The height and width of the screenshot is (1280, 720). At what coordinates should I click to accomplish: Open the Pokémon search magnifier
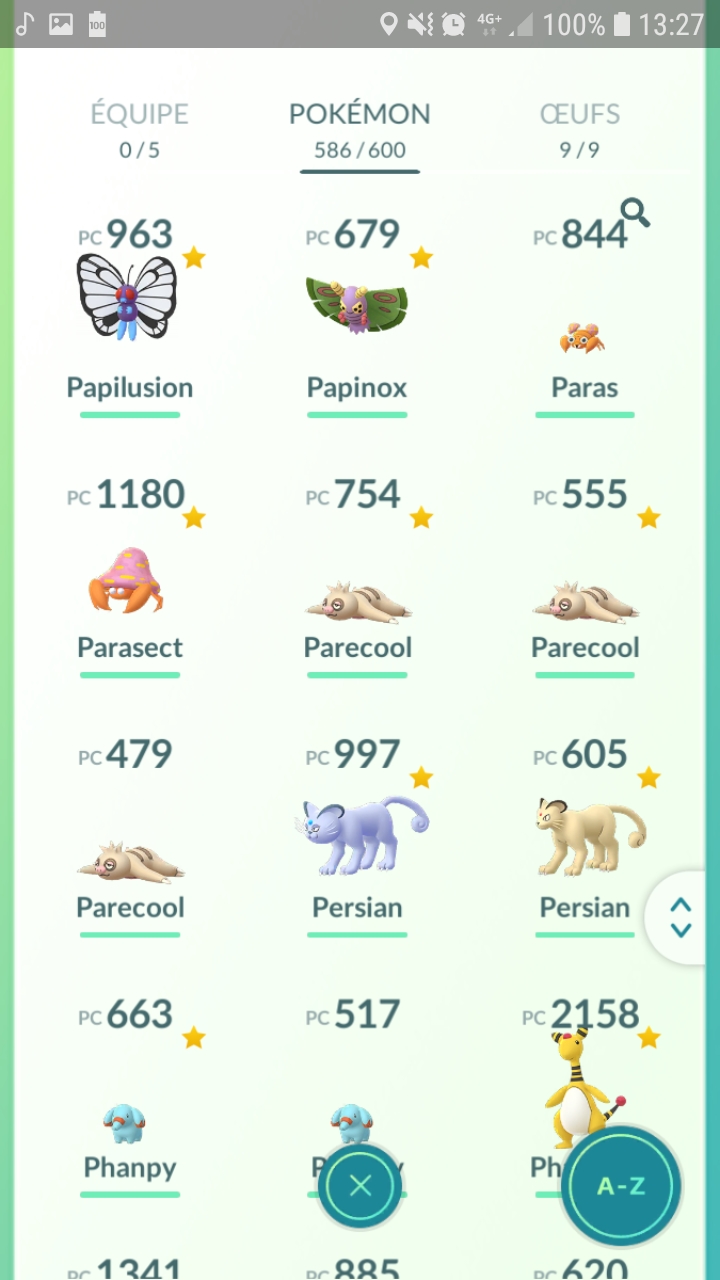pyautogui.click(x=635, y=212)
